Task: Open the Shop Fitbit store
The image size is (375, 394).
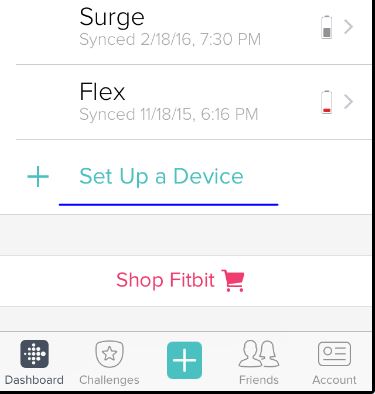Action: click(x=180, y=281)
